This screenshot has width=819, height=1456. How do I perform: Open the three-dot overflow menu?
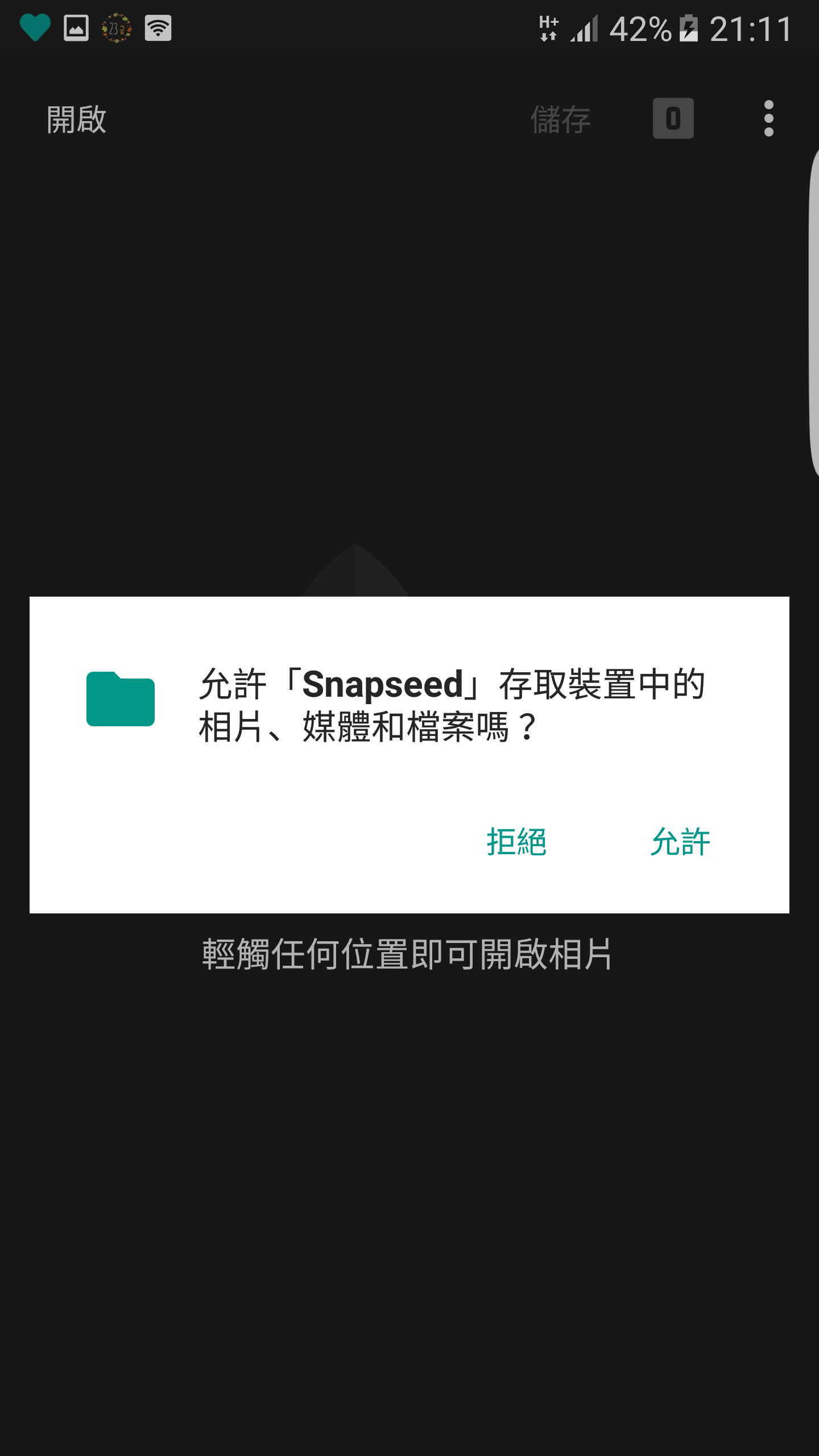click(768, 119)
